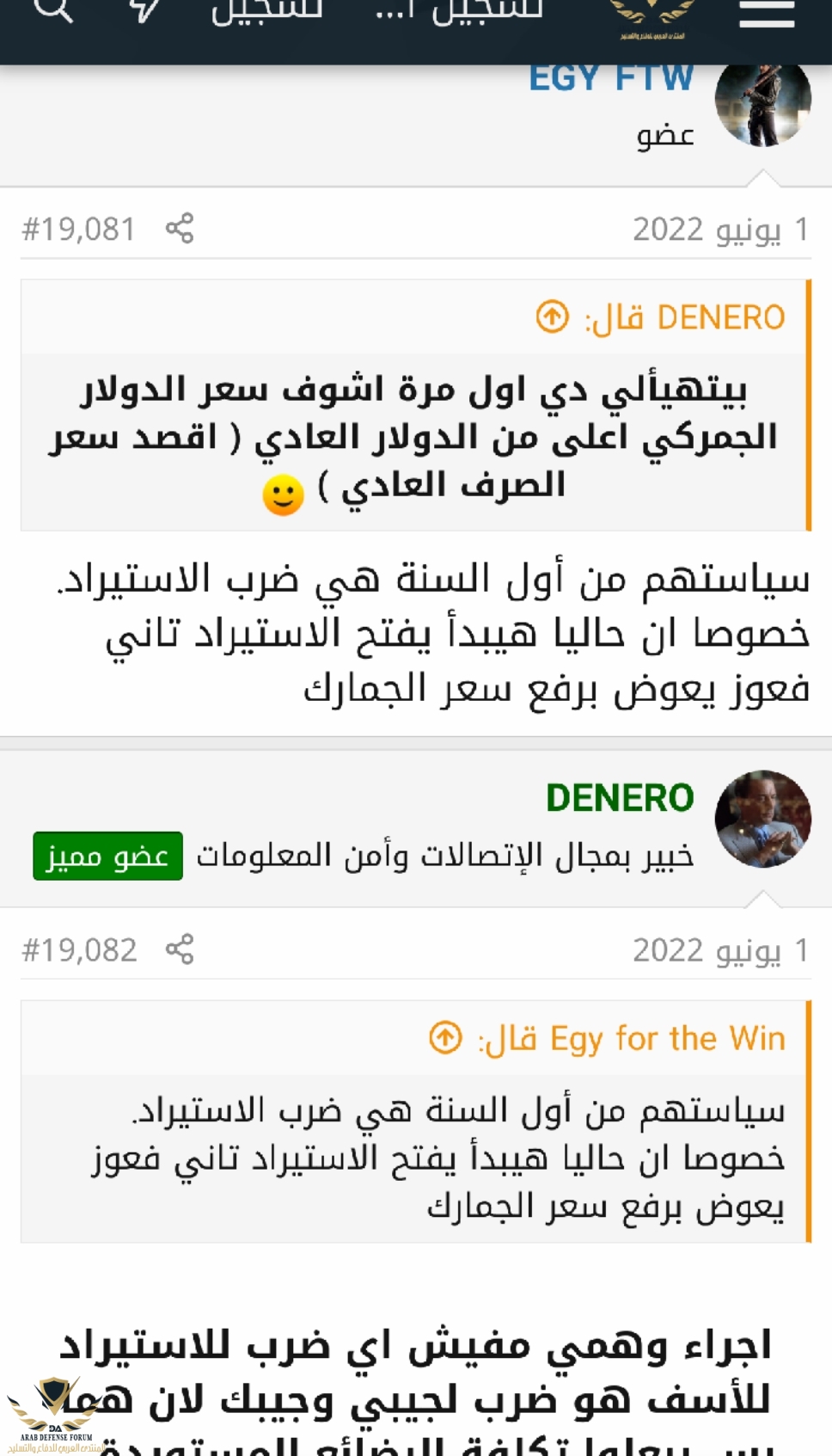View DENERO's avatar profile
The width and height of the screenshot is (832, 1456).
coord(762,819)
